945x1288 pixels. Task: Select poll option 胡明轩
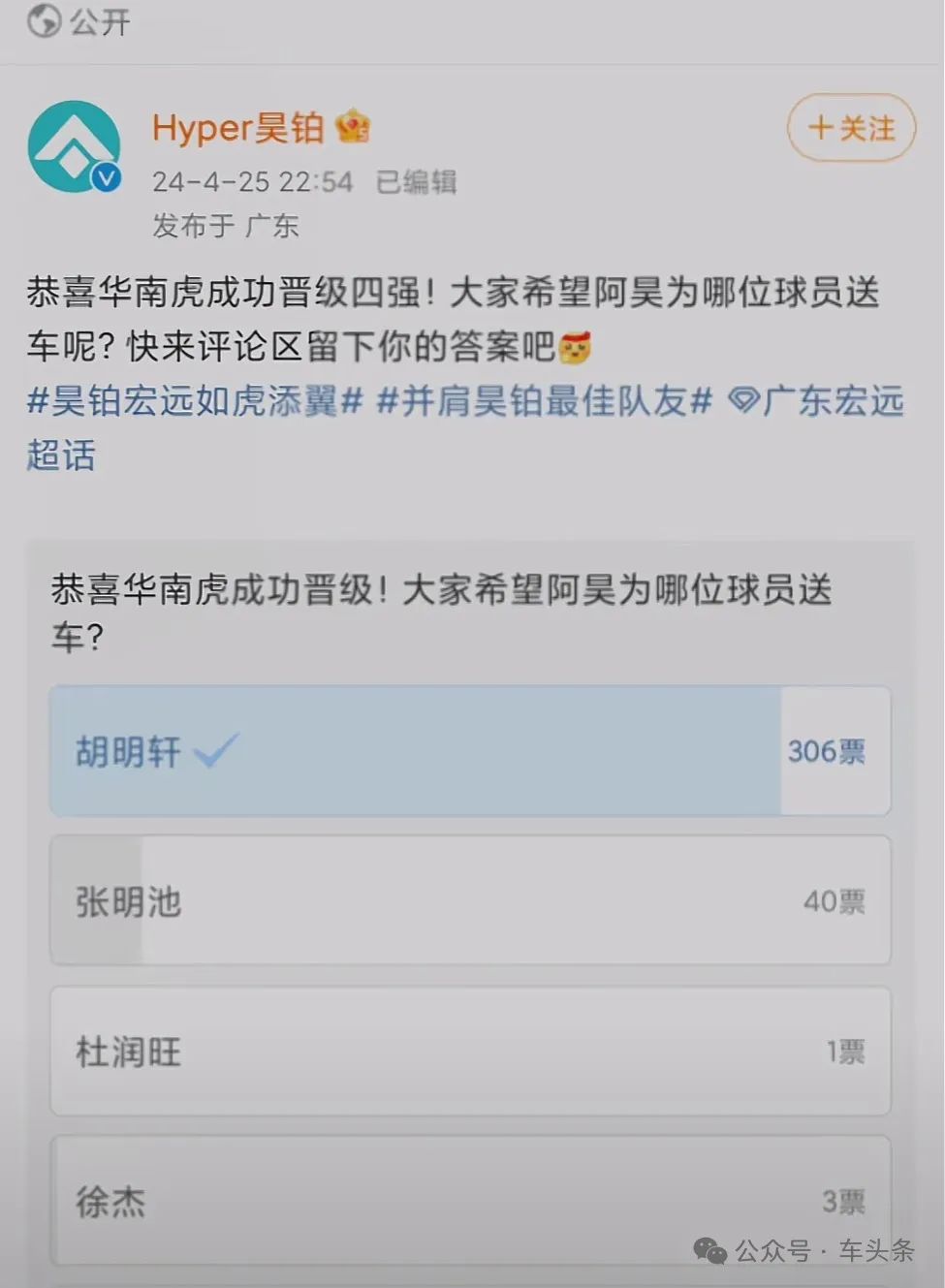tap(469, 751)
